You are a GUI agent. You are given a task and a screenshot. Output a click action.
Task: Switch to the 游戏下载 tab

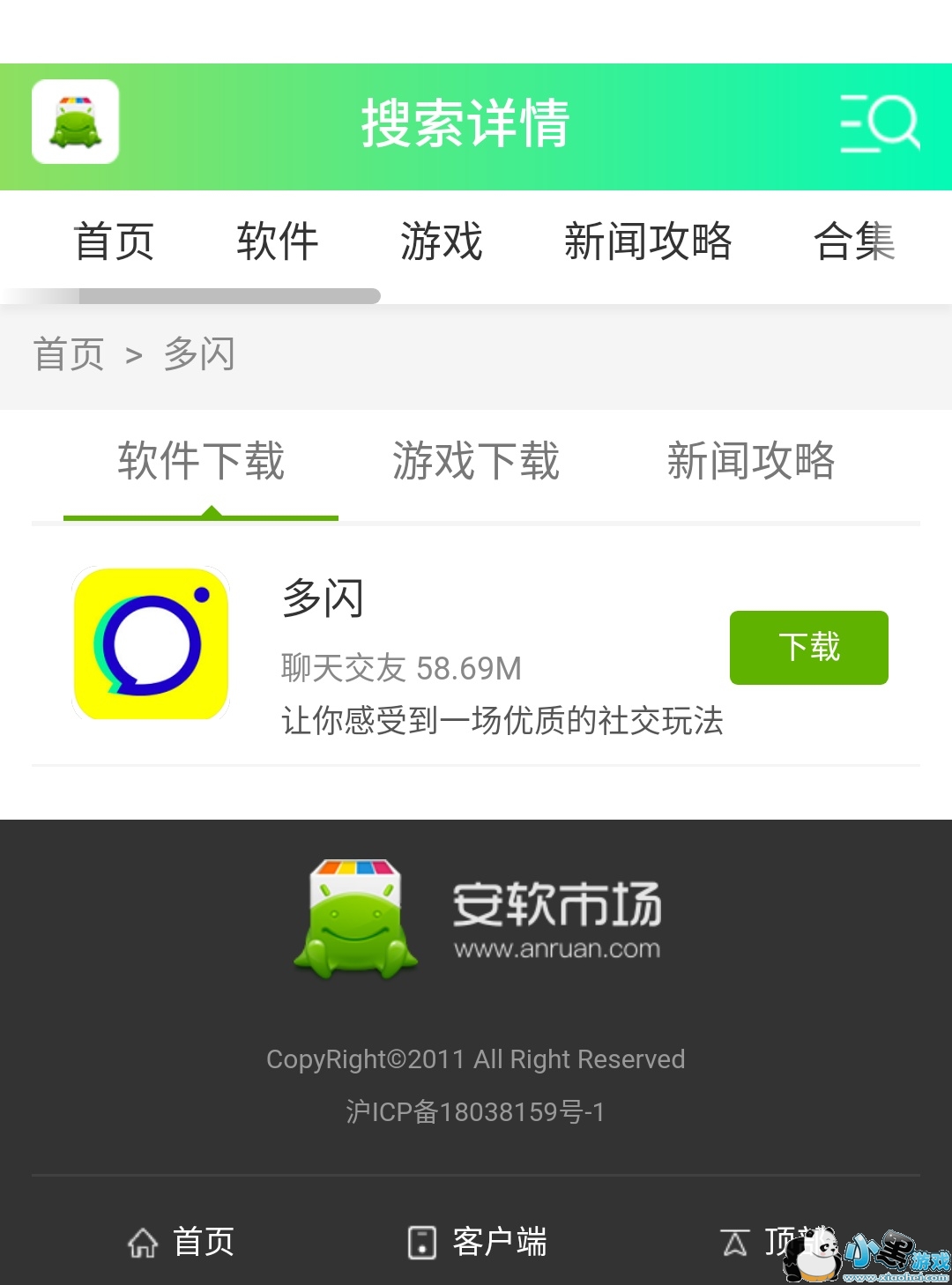point(476,462)
